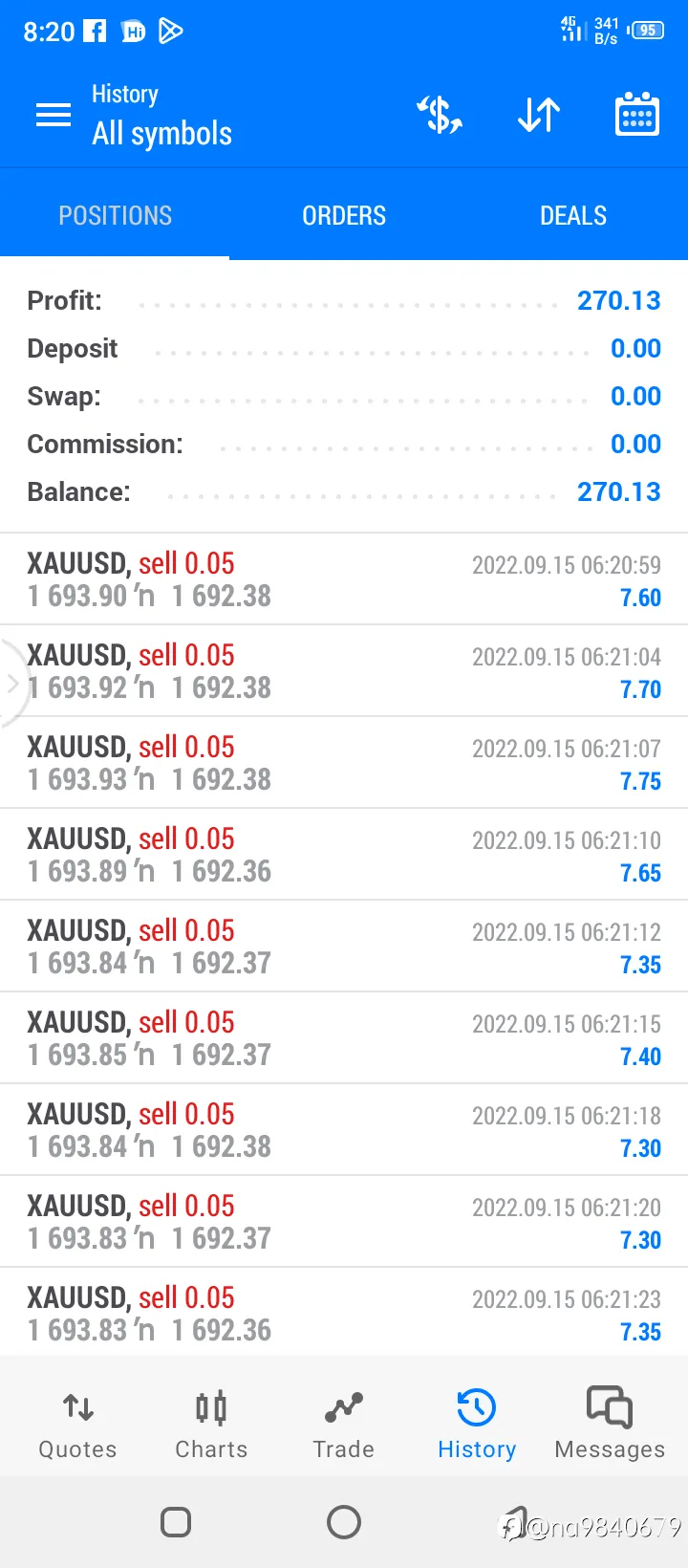Switch to the Deals tab
The image size is (688, 1568).
point(573,215)
